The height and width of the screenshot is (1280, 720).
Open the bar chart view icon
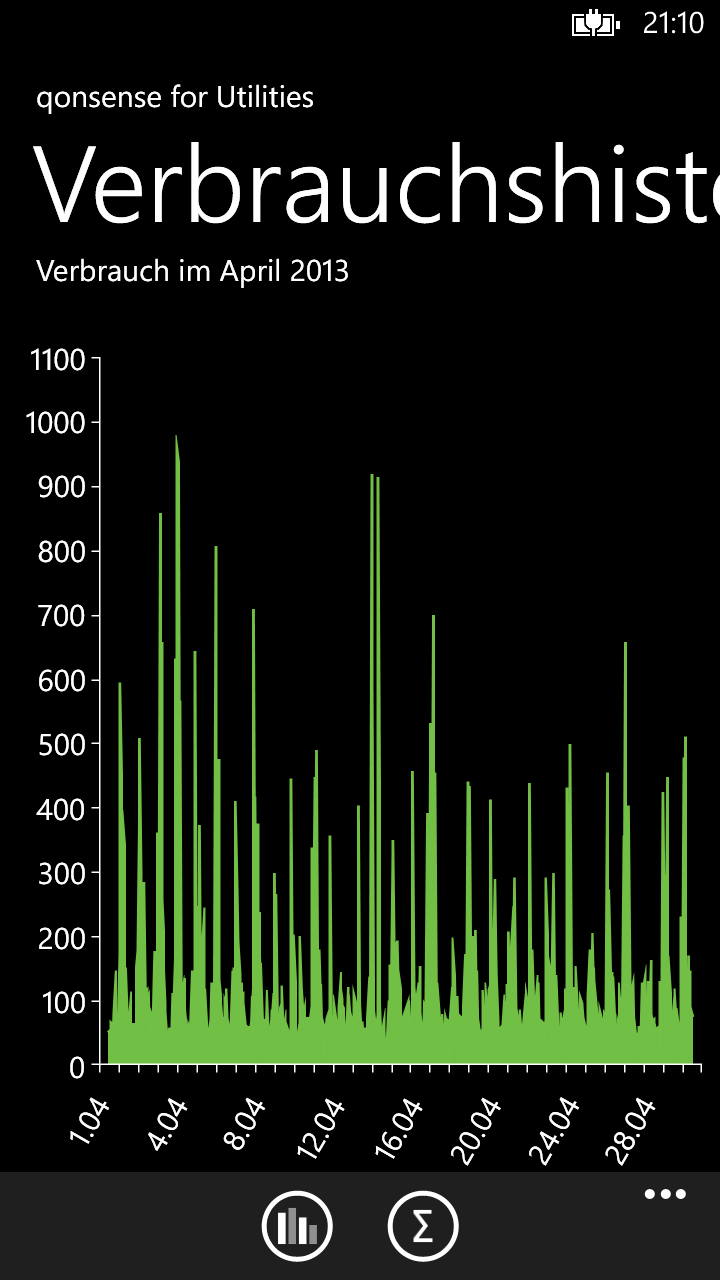click(x=297, y=1226)
